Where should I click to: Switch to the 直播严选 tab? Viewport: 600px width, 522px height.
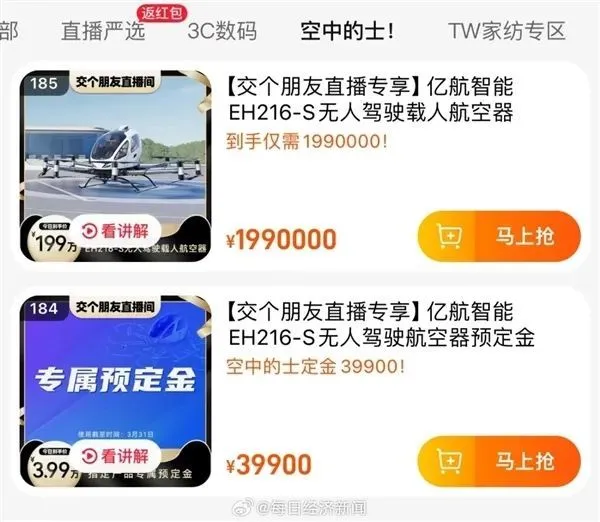103,31
